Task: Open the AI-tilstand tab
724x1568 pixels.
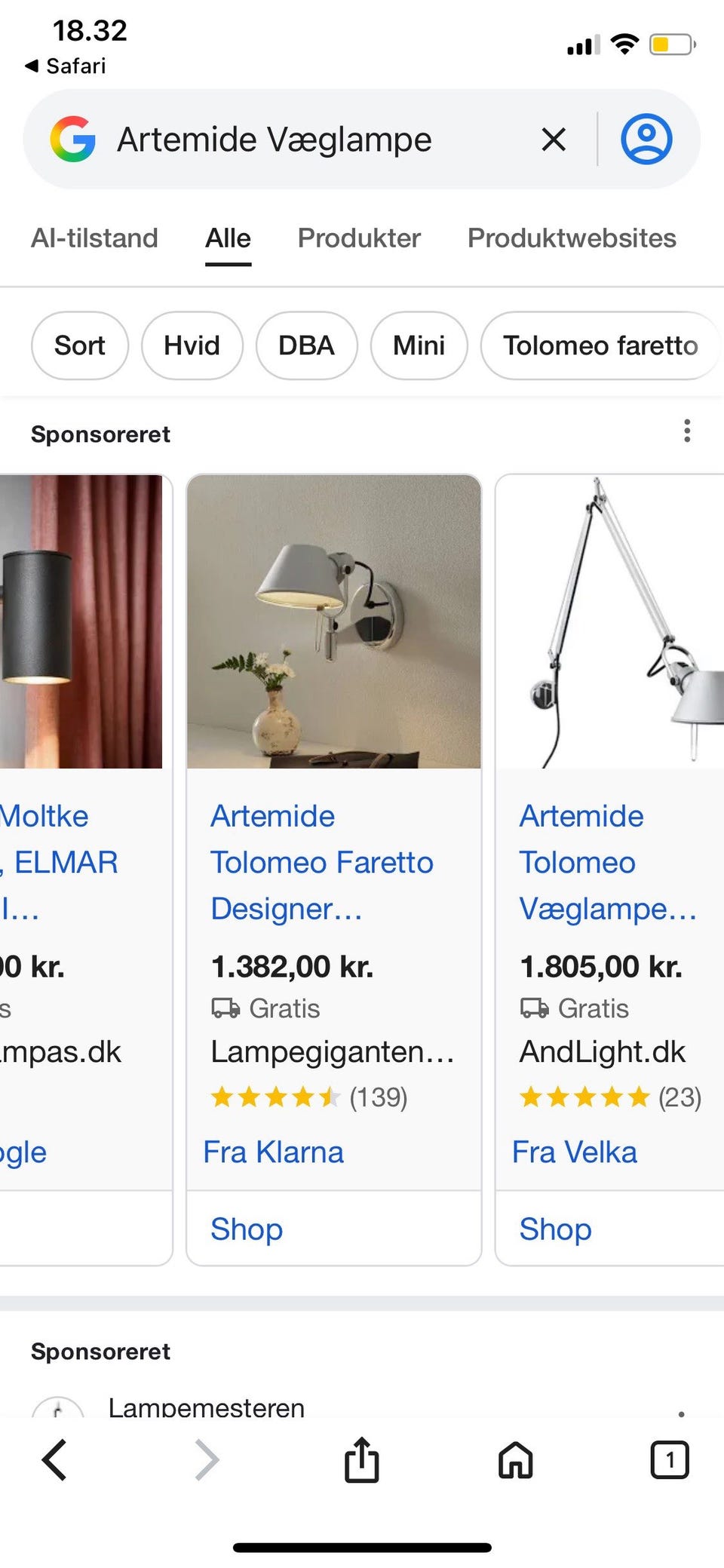Action: tap(94, 238)
